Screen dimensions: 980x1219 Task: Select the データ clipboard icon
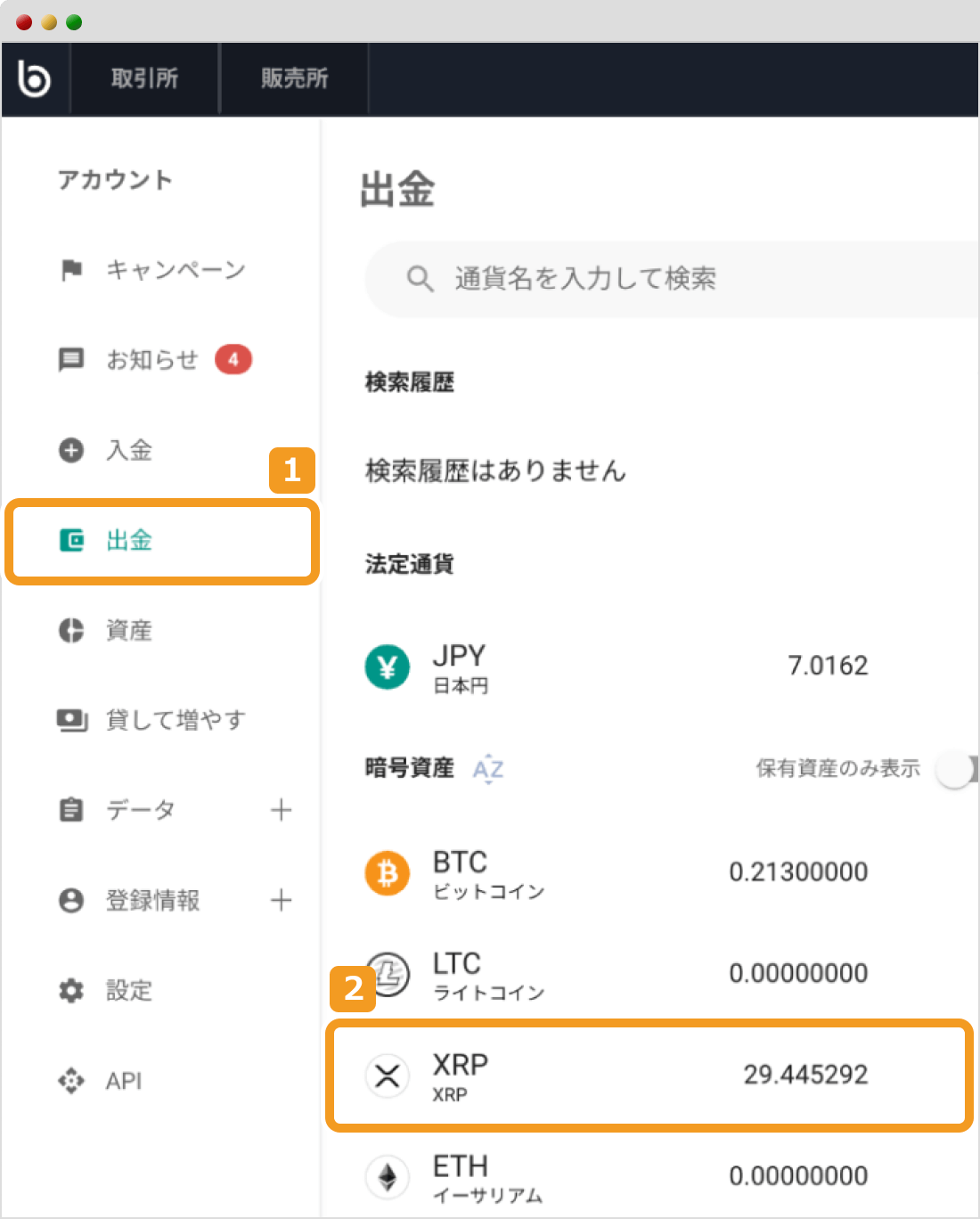(x=70, y=810)
